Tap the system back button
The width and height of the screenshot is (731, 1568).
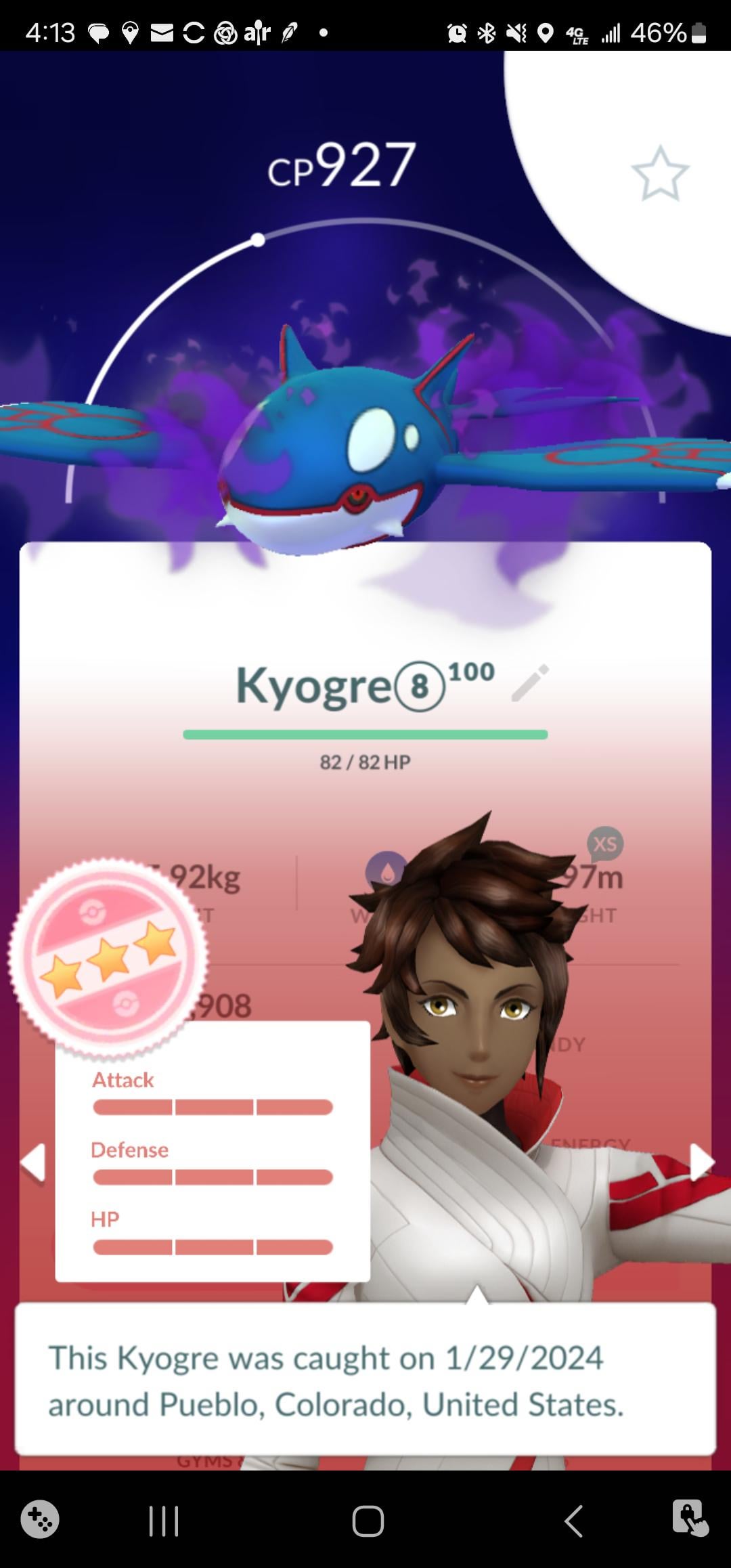coord(573,1521)
